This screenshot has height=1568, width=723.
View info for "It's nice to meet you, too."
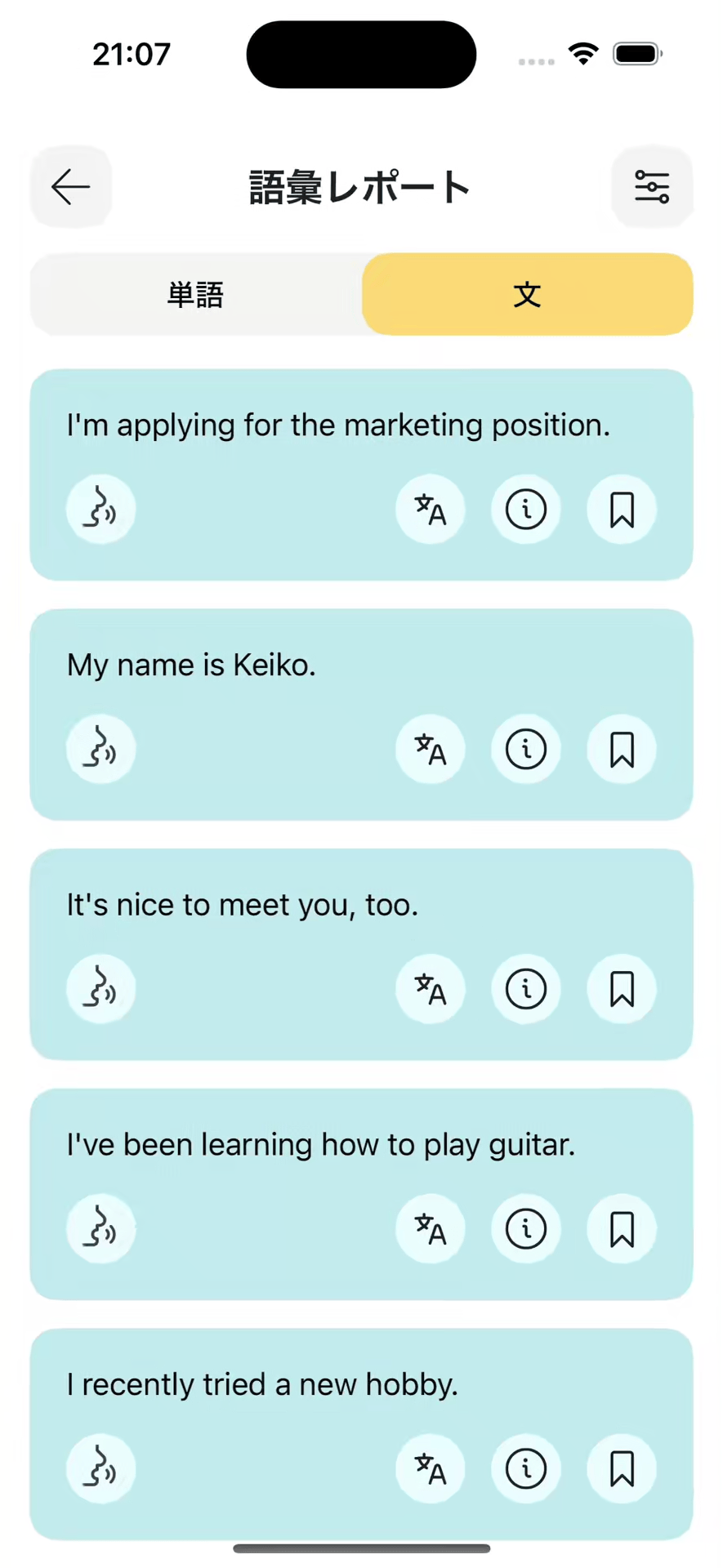pos(525,989)
